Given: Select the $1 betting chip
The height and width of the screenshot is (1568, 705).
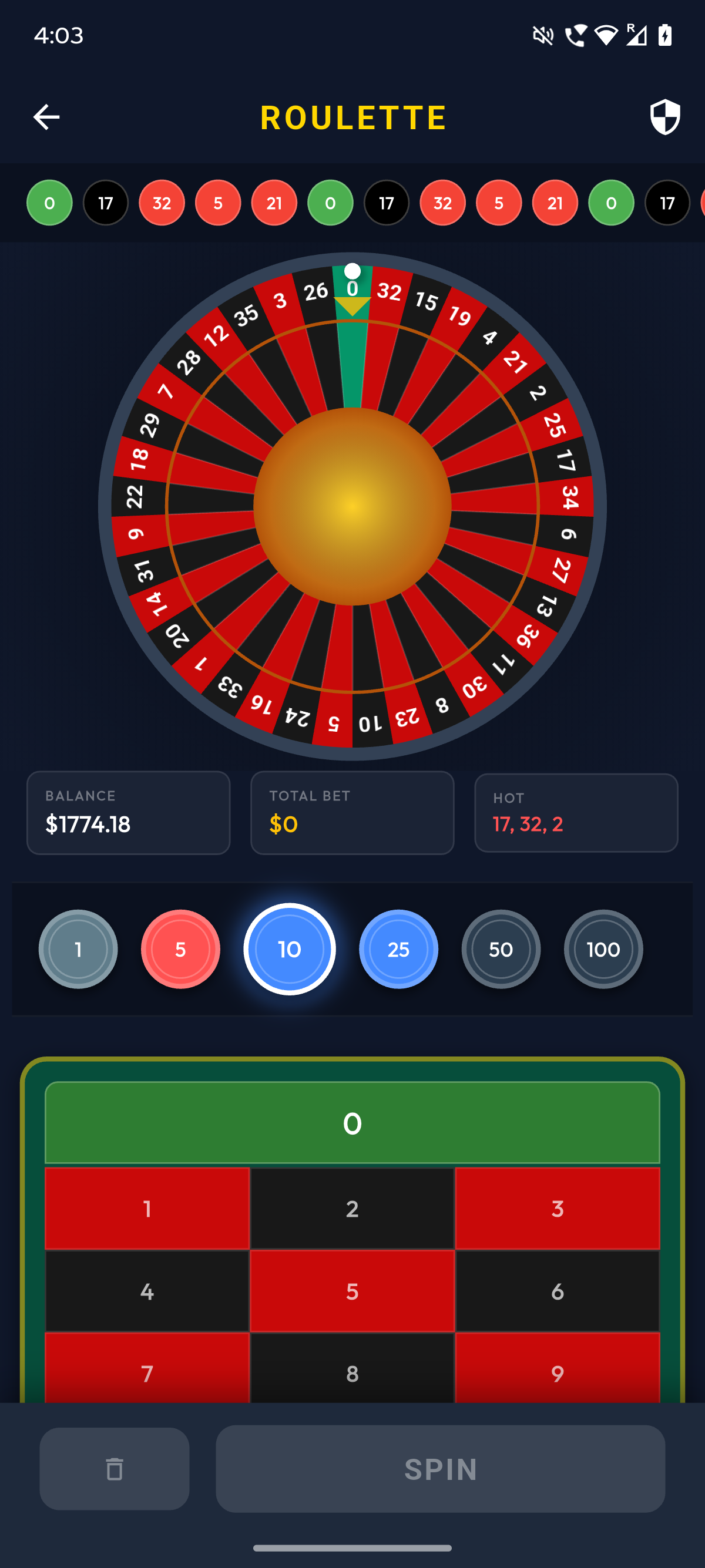Looking at the screenshot, I should 78,949.
